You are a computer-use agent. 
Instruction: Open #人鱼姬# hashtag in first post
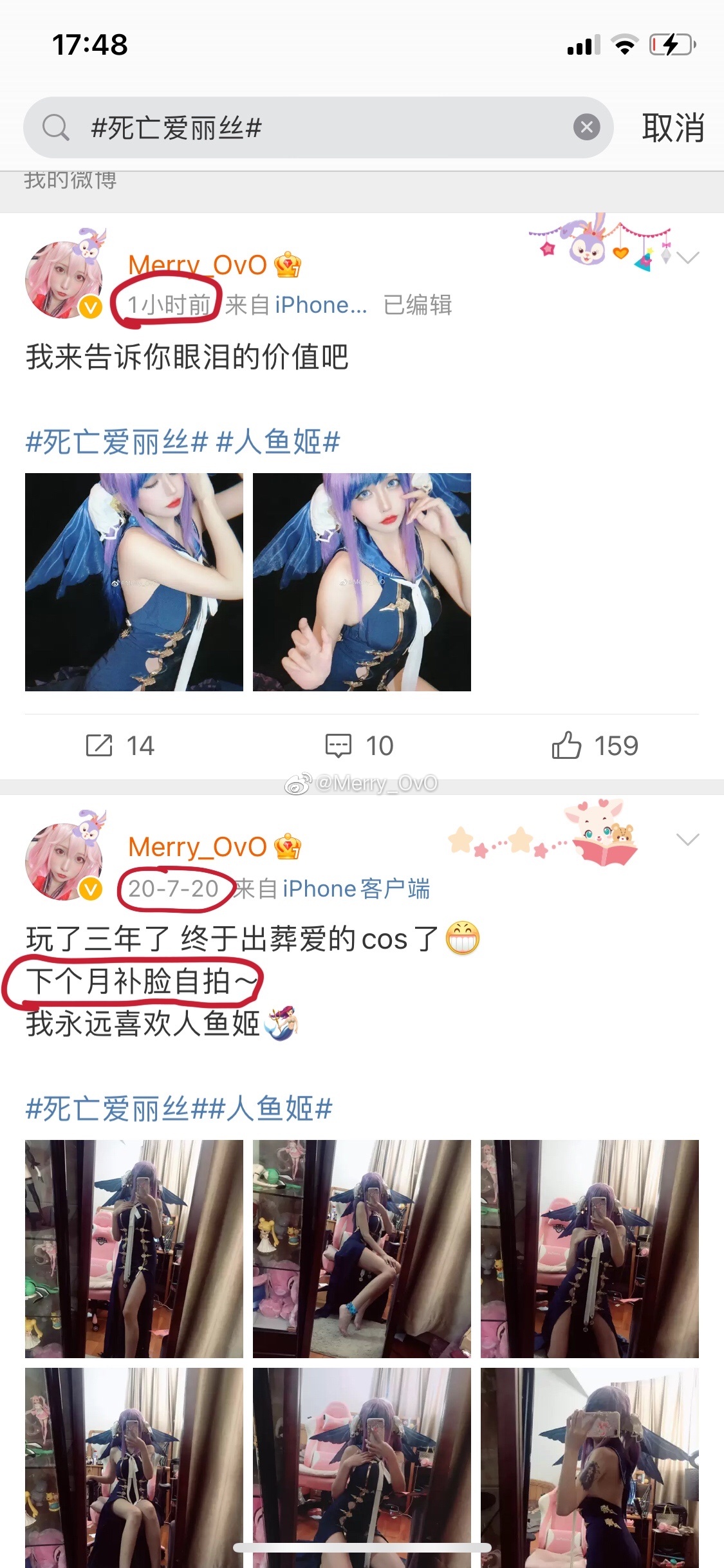(x=278, y=443)
